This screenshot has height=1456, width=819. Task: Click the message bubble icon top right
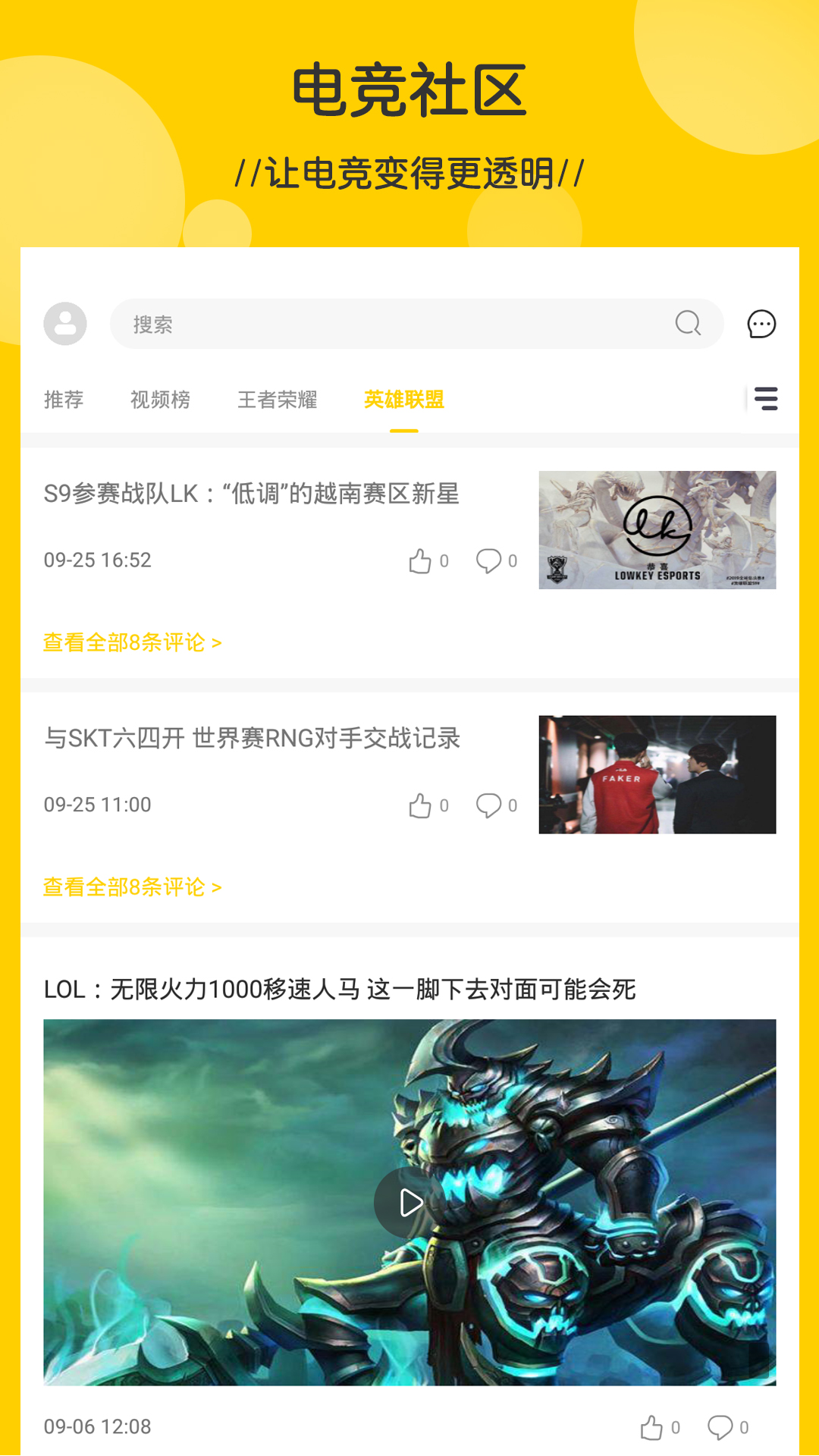click(761, 324)
